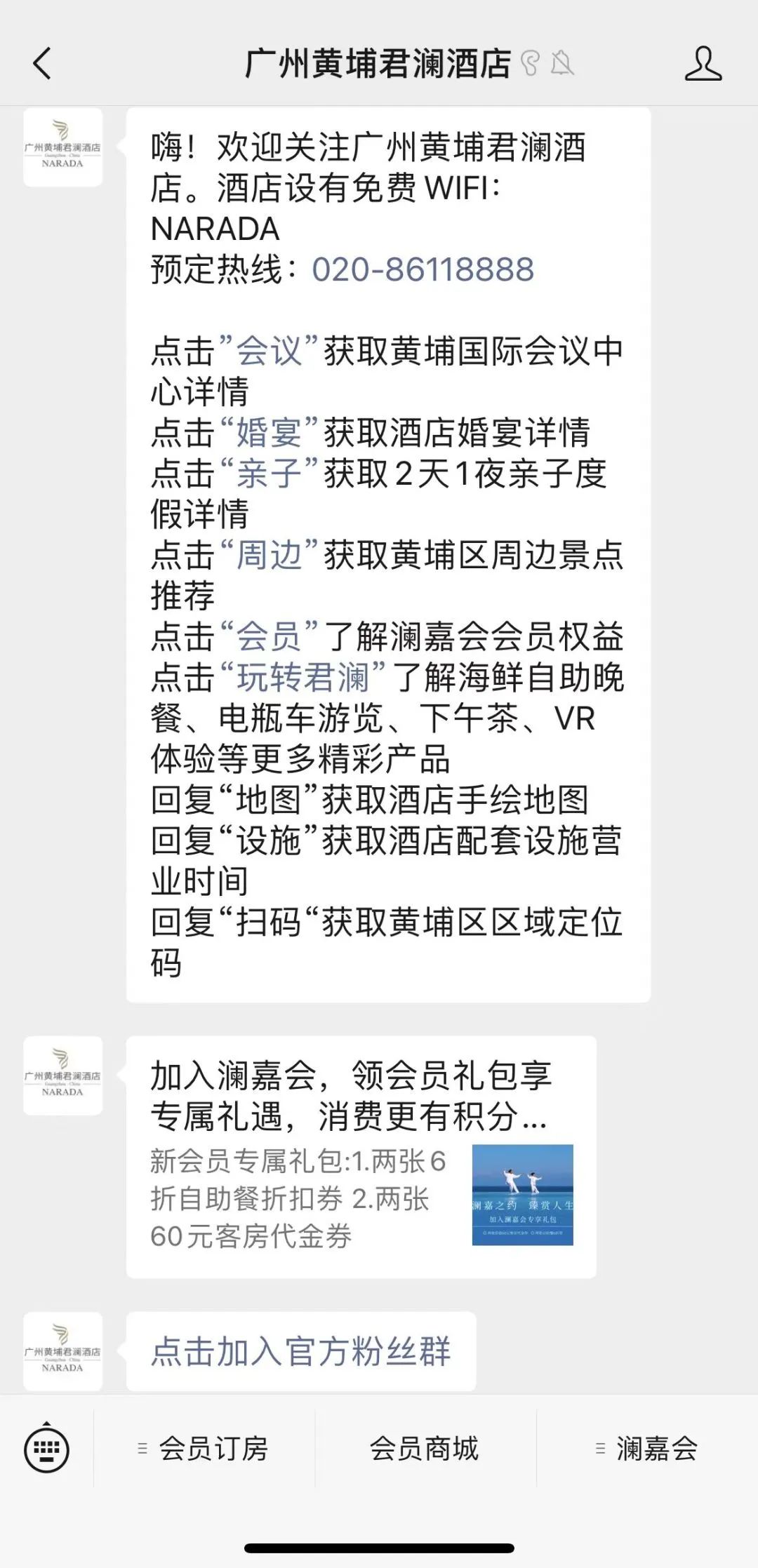Tap the earphone mode icon beside the title
The image size is (758, 1568).
531,62
